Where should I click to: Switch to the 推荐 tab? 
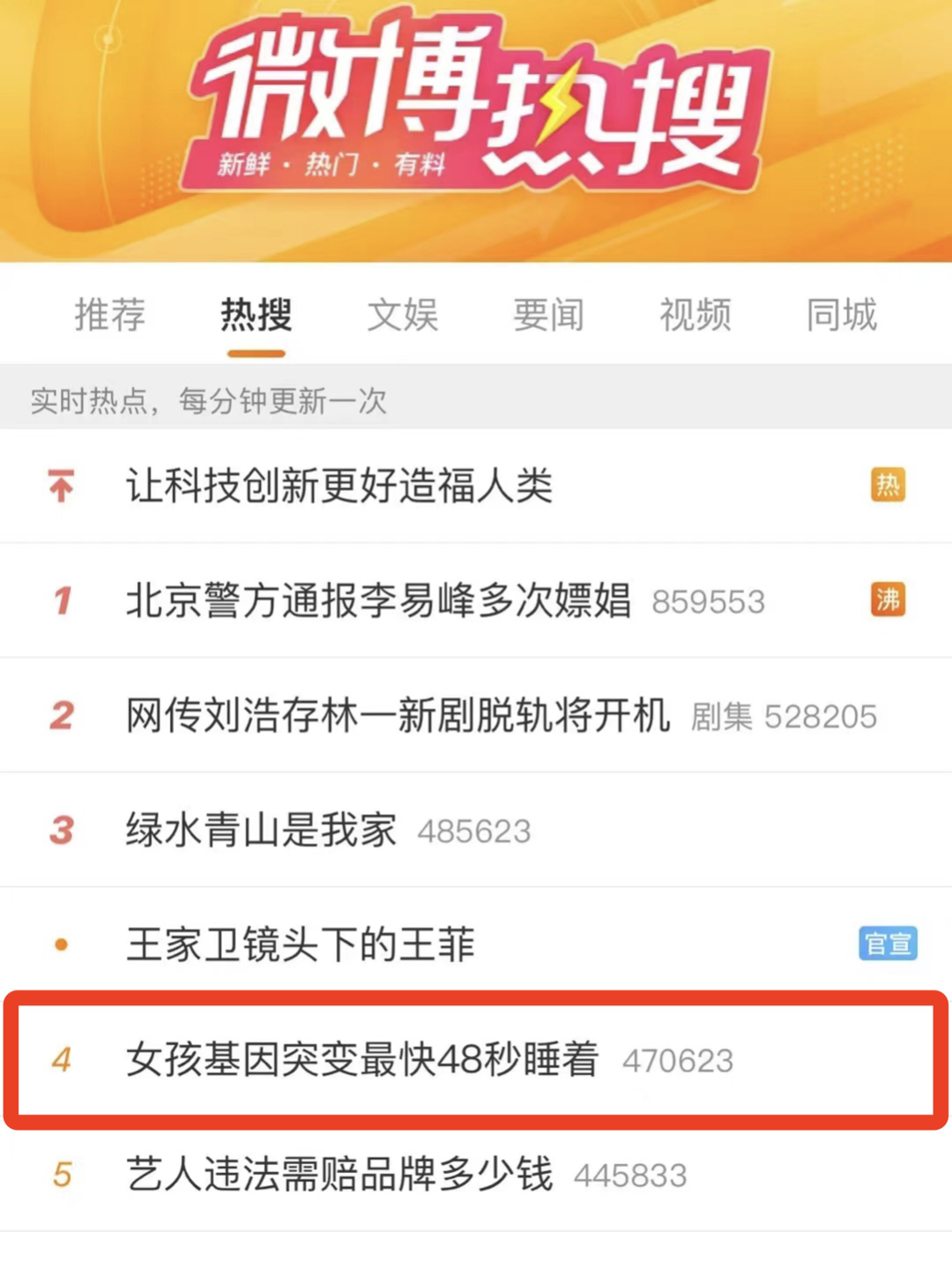[109, 315]
